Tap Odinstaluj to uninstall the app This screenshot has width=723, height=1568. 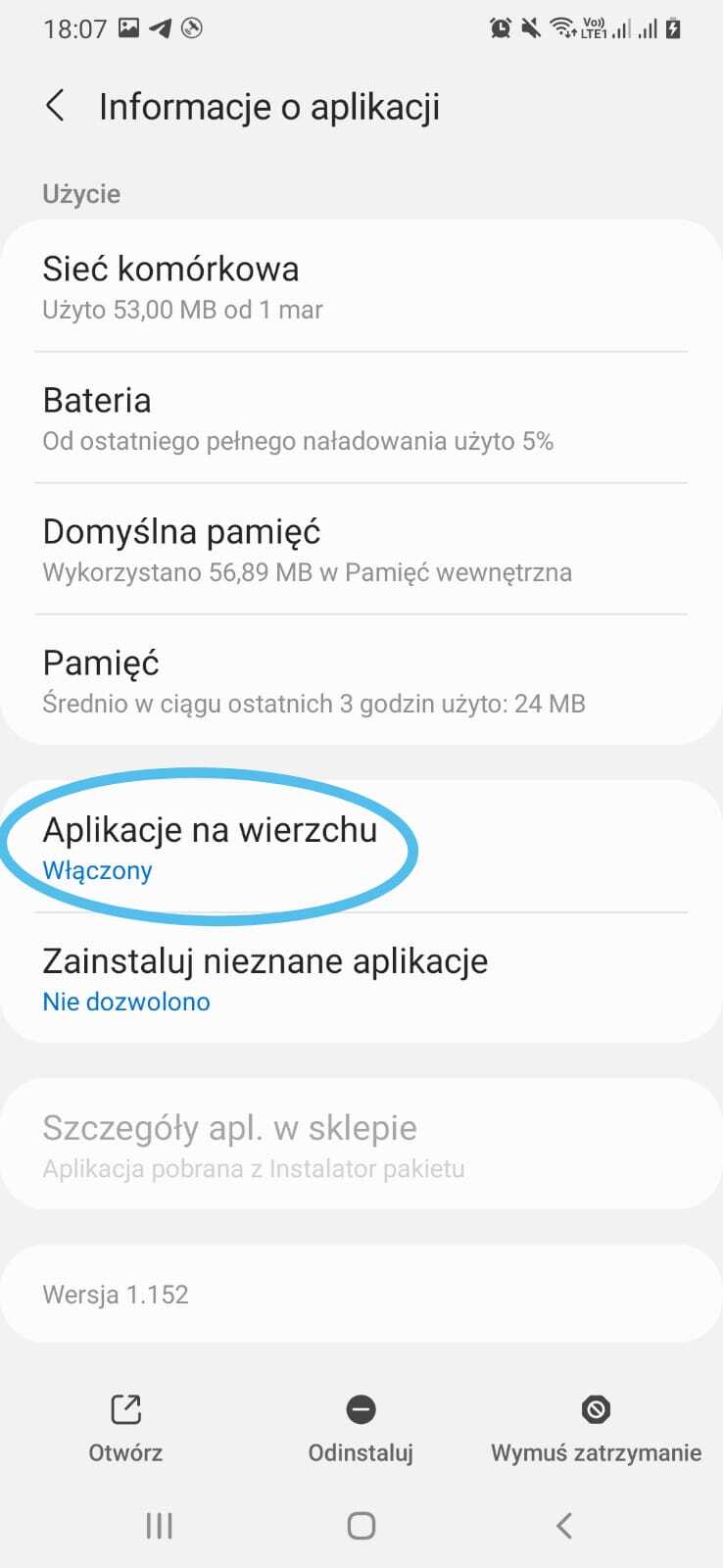pyautogui.click(x=361, y=1429)
